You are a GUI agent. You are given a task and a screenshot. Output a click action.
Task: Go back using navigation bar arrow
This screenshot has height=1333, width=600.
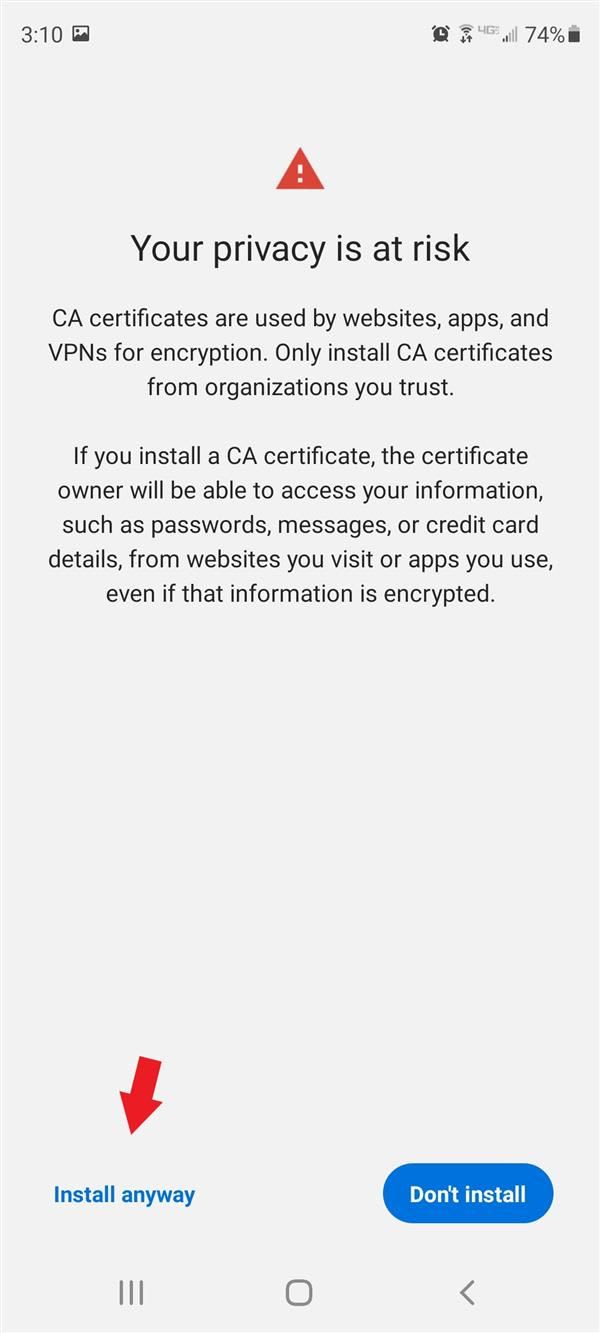[466, 1293]
